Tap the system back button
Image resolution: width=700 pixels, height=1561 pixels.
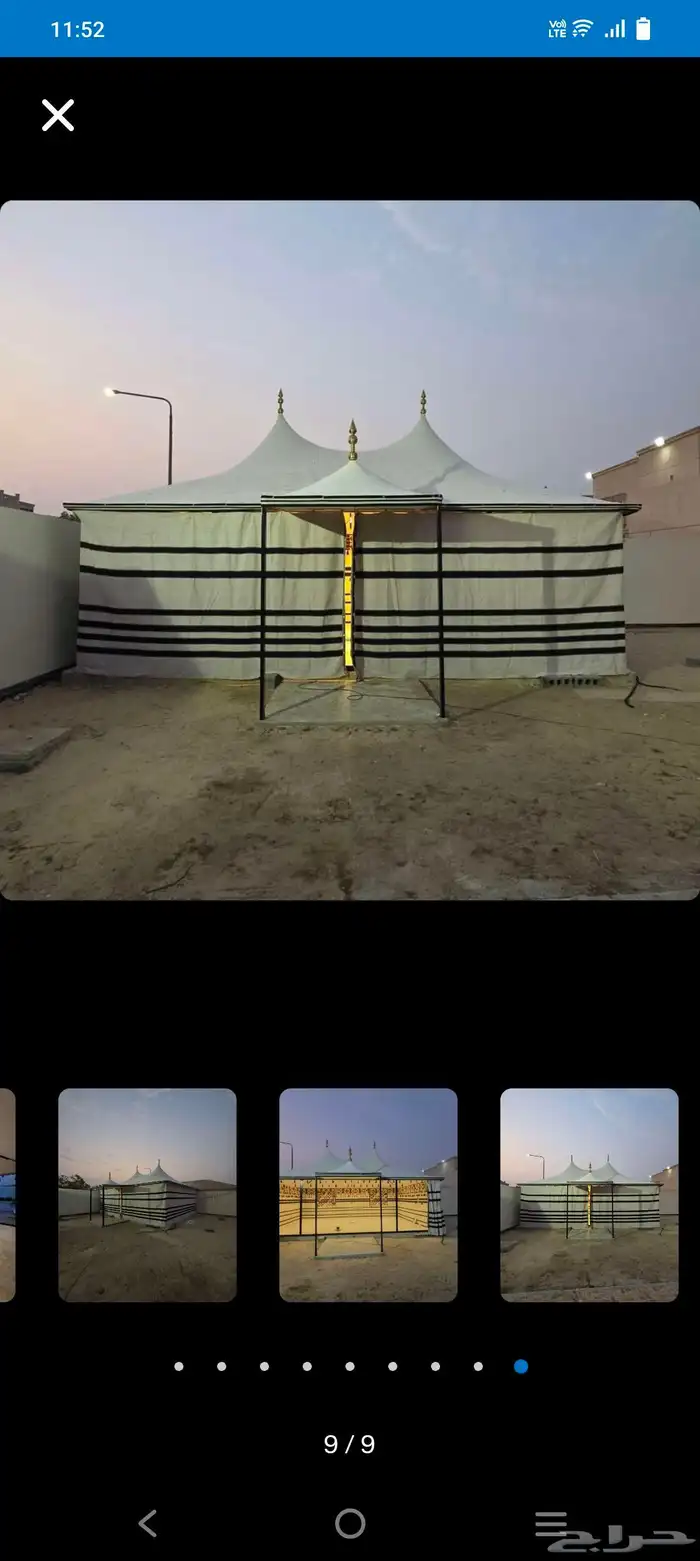pos(148,1523)
